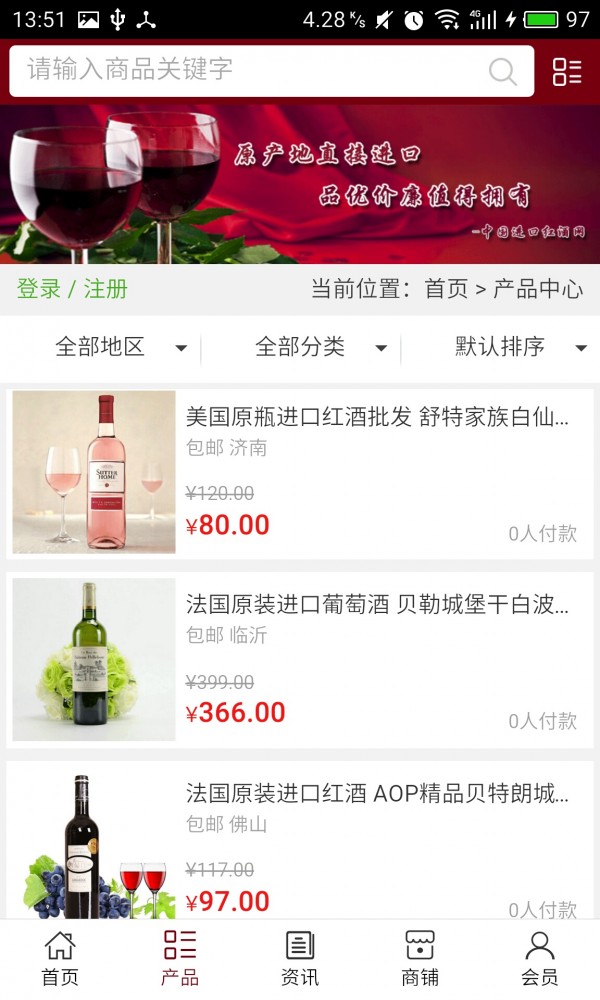Viewport: 600px width, 1000px height.
Task: Go to the 商铺 shops tab
Action: pos(420,958)
